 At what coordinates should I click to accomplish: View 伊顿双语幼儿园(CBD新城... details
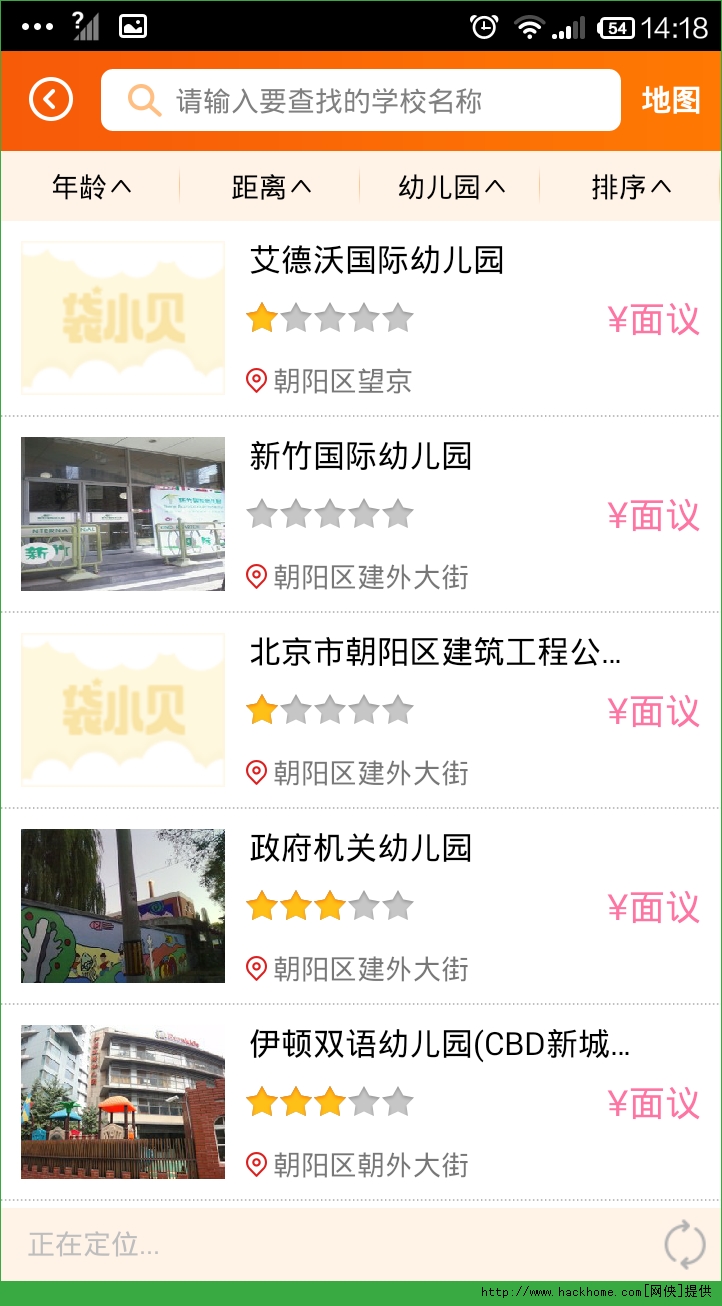pyautogui.click(x=440, y=1045)
